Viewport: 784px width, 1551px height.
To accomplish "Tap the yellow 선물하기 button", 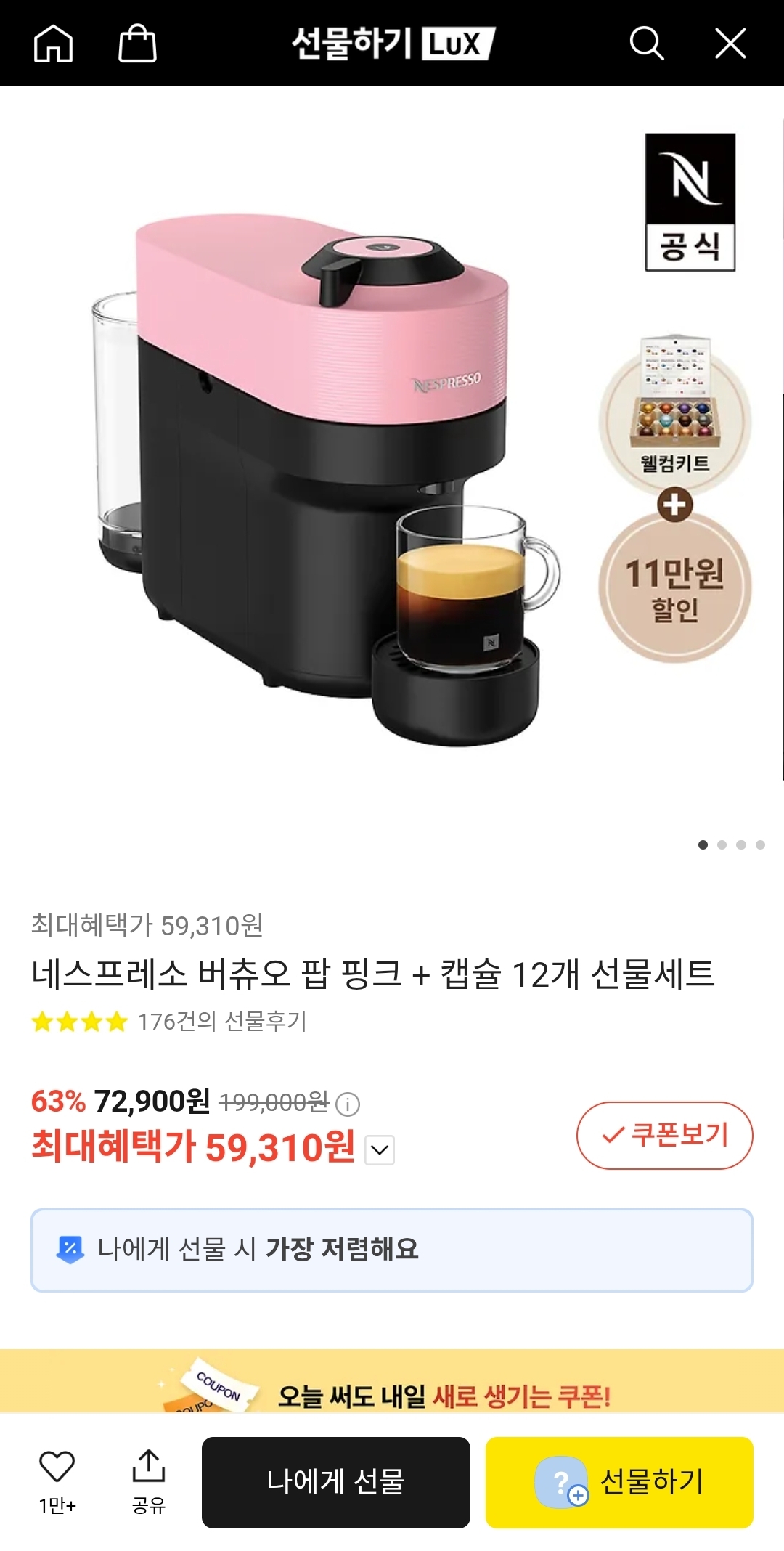I will pyautogui.click(x=619, y=1482).
